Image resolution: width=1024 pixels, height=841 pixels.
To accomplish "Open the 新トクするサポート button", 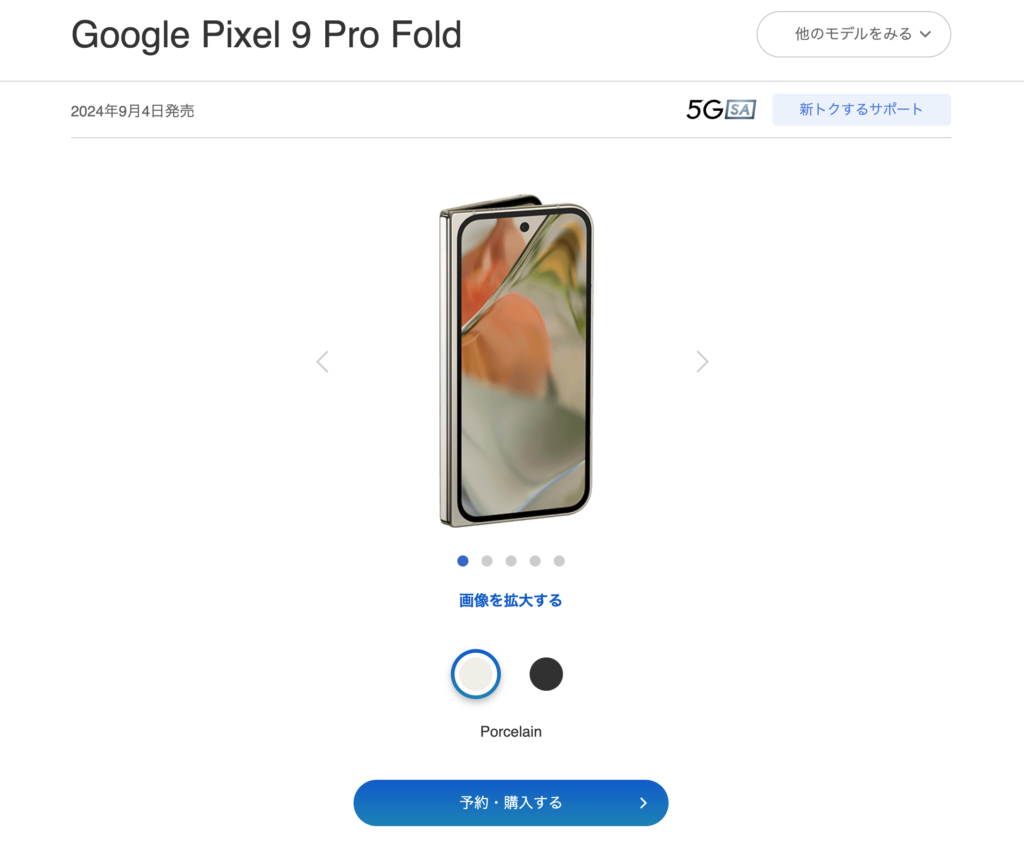I will coord(861,109).
